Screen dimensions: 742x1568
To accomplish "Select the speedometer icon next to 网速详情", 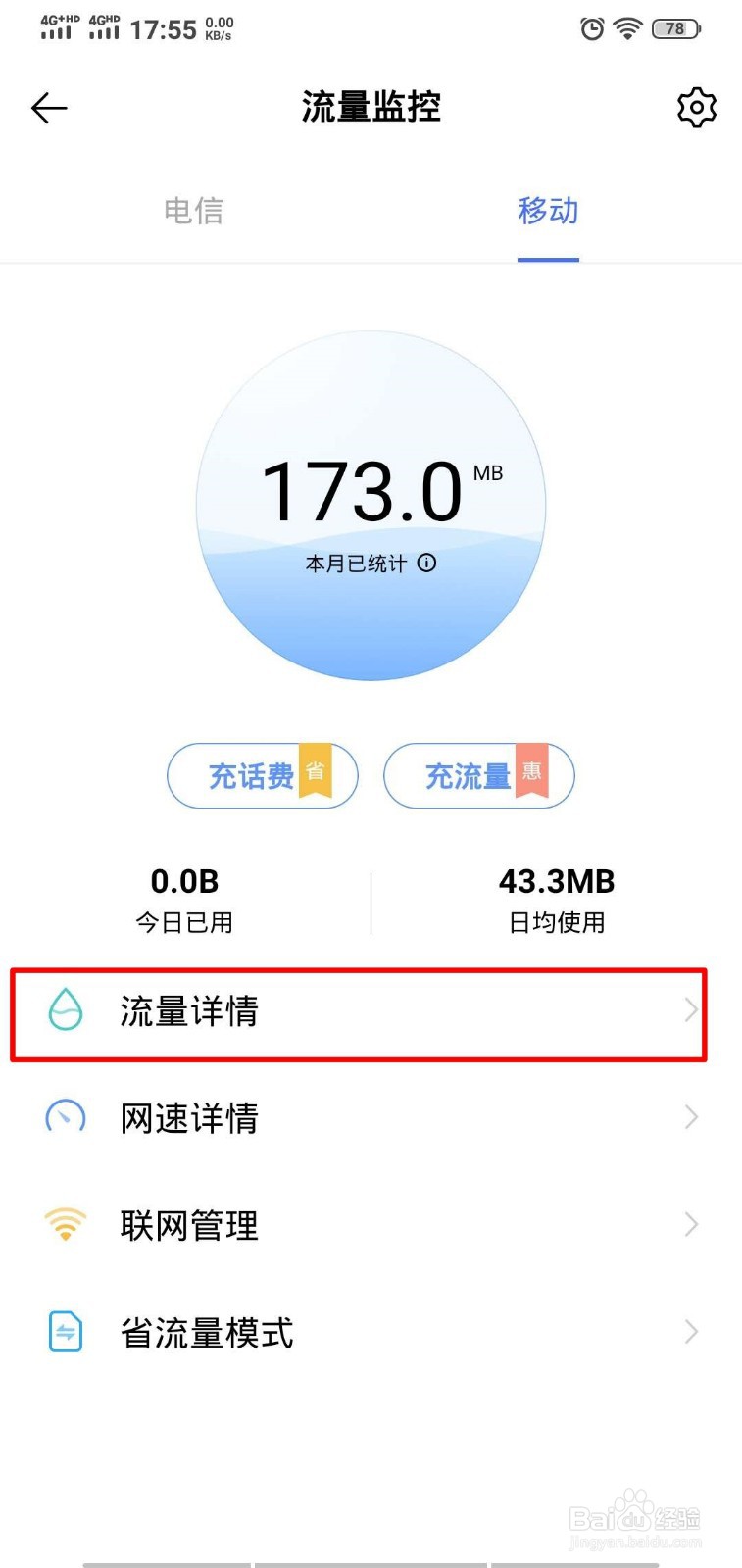I will 64,1117.
